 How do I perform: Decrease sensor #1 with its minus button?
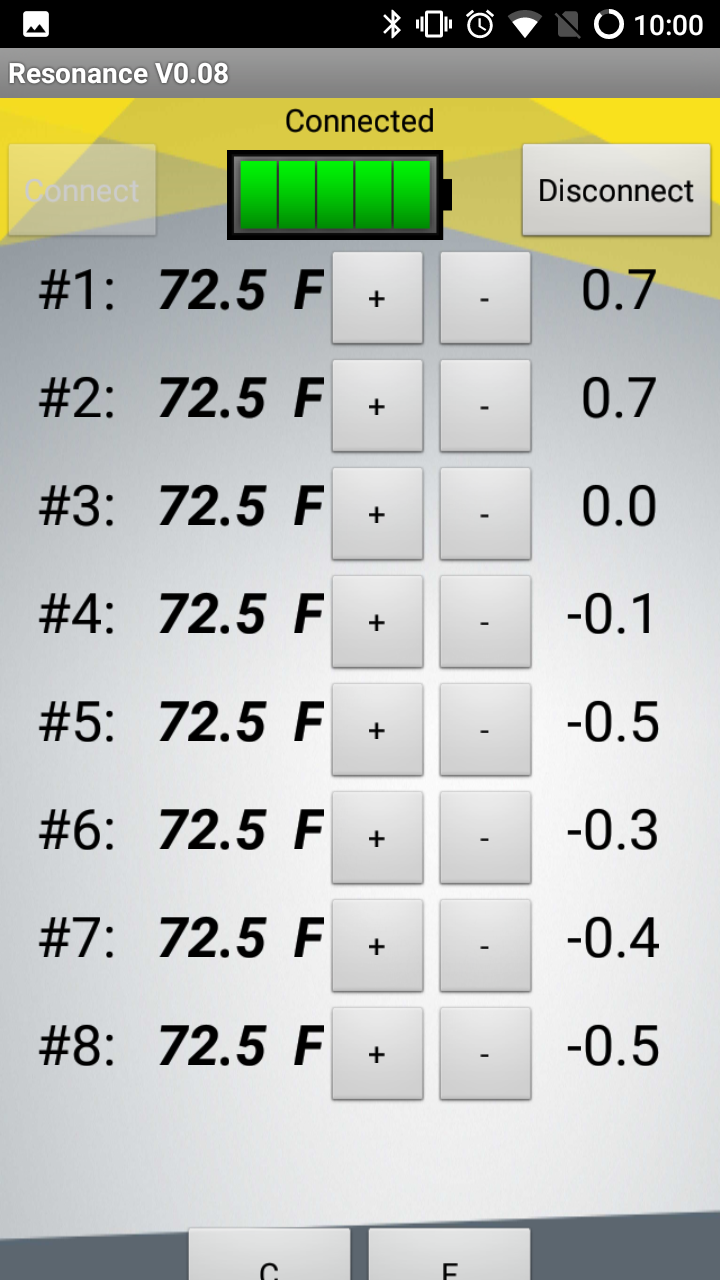point(485,298)
